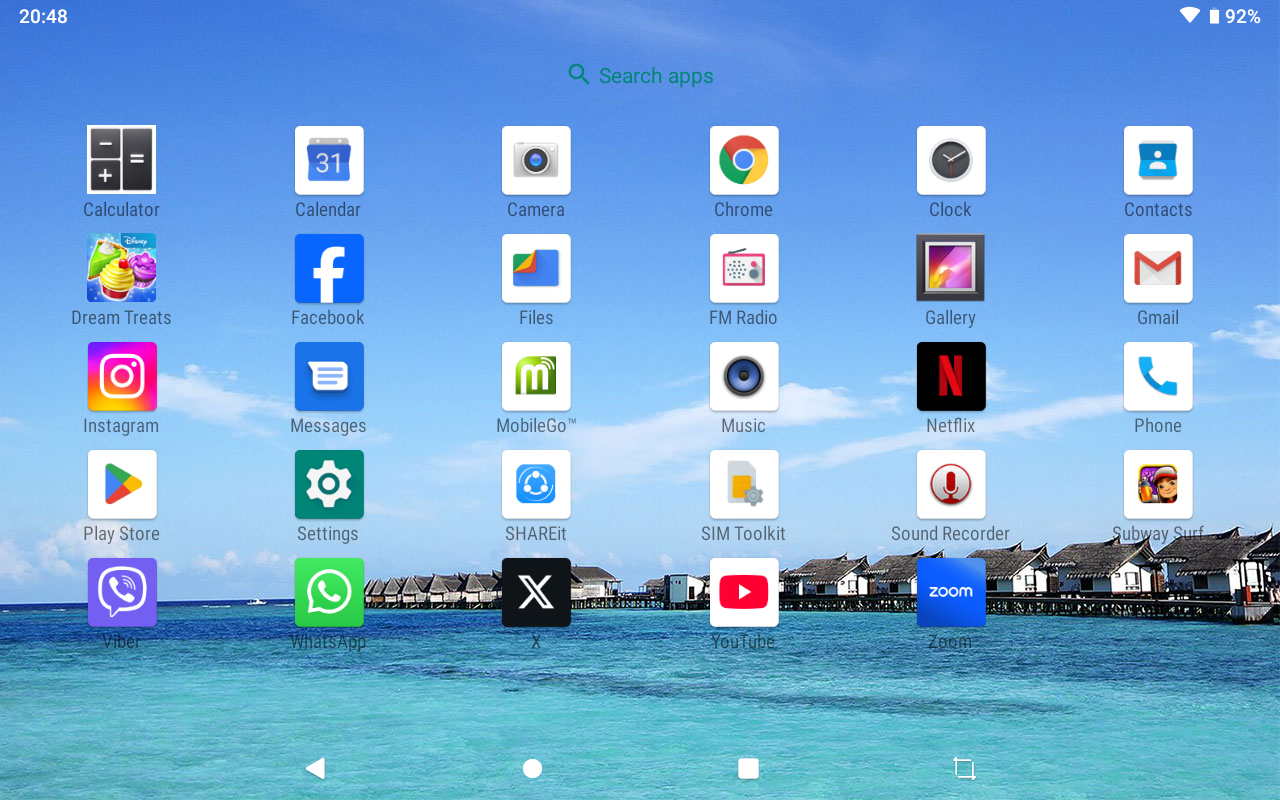Launch Netflix

click(950, 376)
